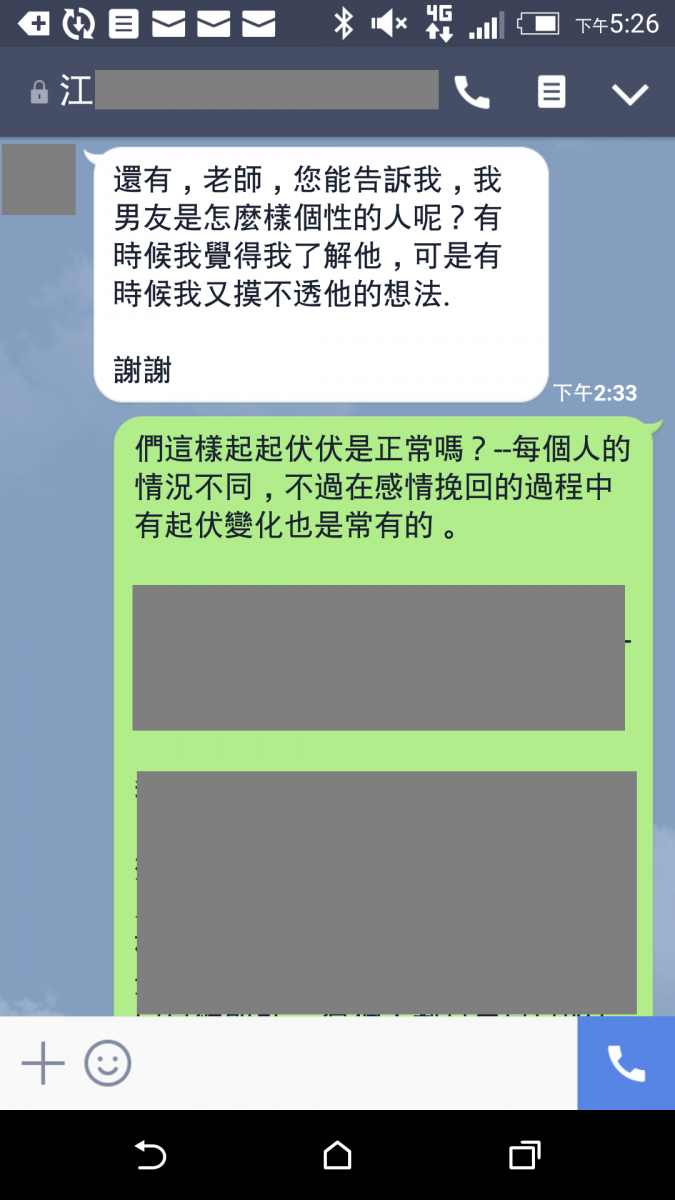
Task: Start a voice call from the header
Action: 472,93
